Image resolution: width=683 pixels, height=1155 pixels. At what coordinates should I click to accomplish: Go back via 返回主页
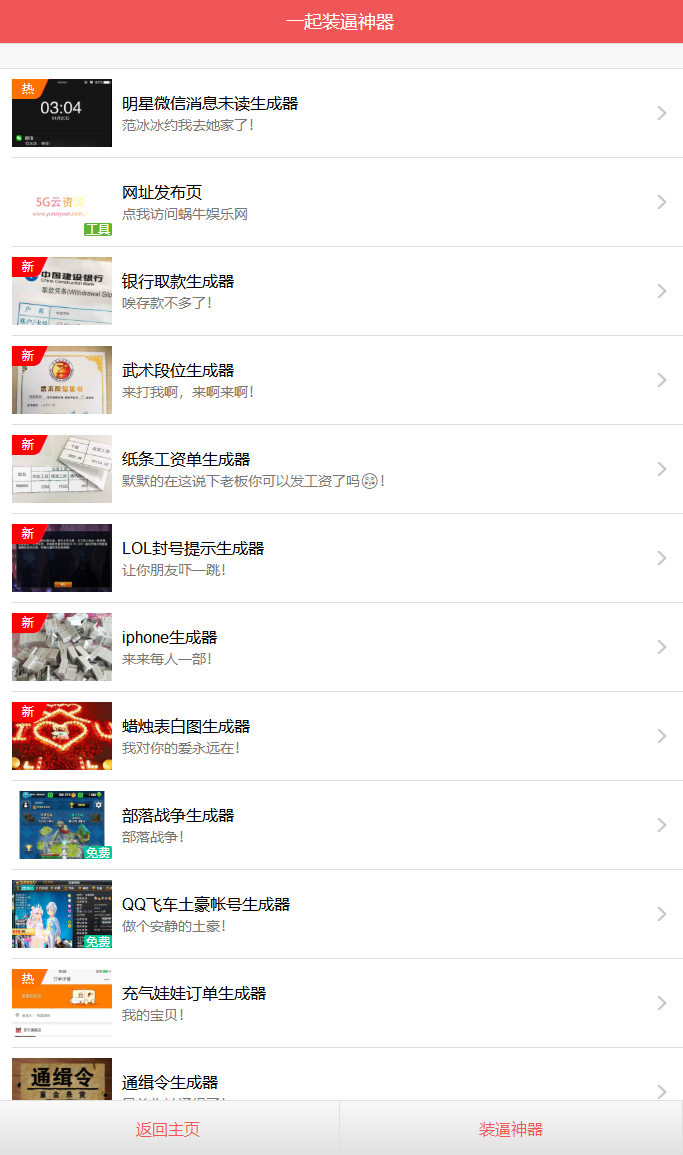168,1129
